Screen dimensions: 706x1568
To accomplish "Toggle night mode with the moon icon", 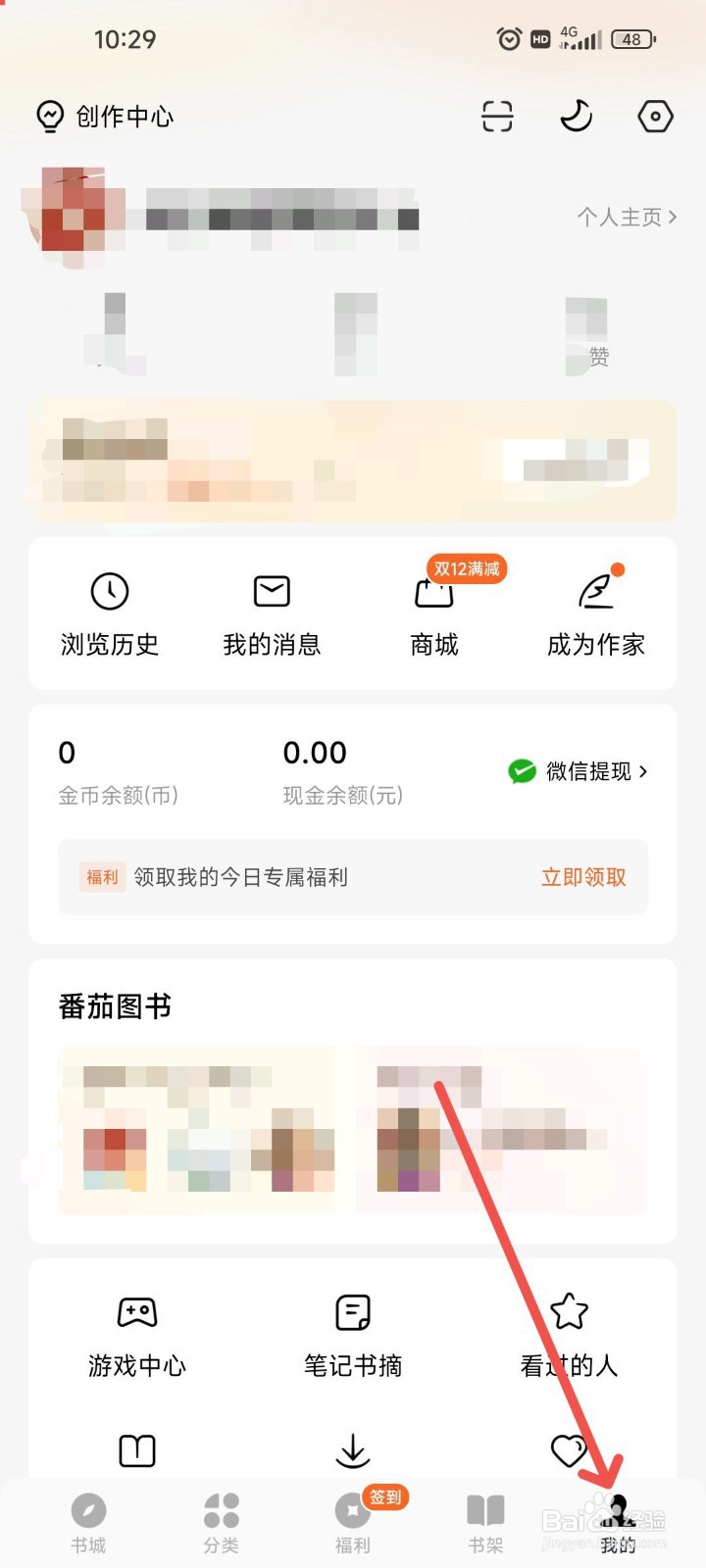I will [576, 116].
